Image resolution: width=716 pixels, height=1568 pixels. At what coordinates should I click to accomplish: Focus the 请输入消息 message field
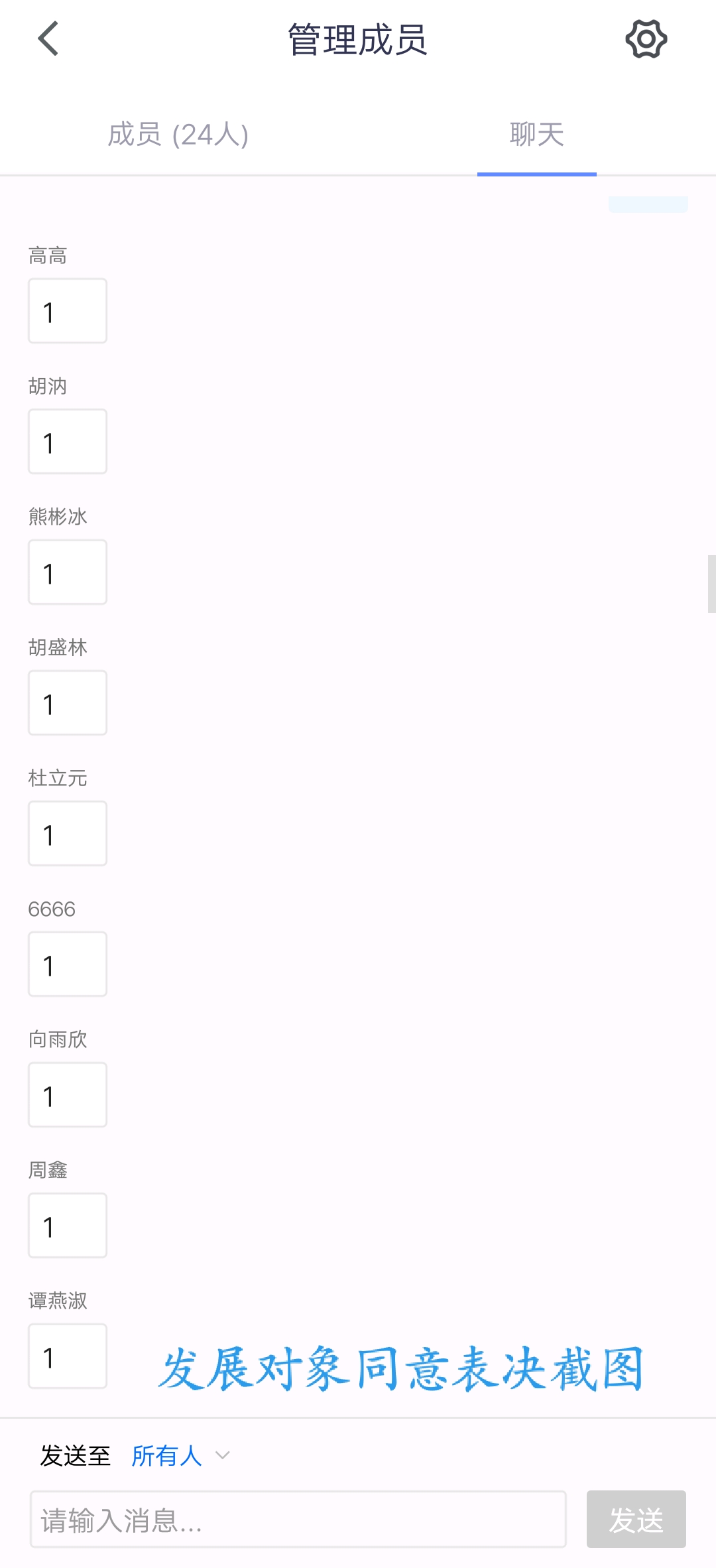(x=298, y=1520)
